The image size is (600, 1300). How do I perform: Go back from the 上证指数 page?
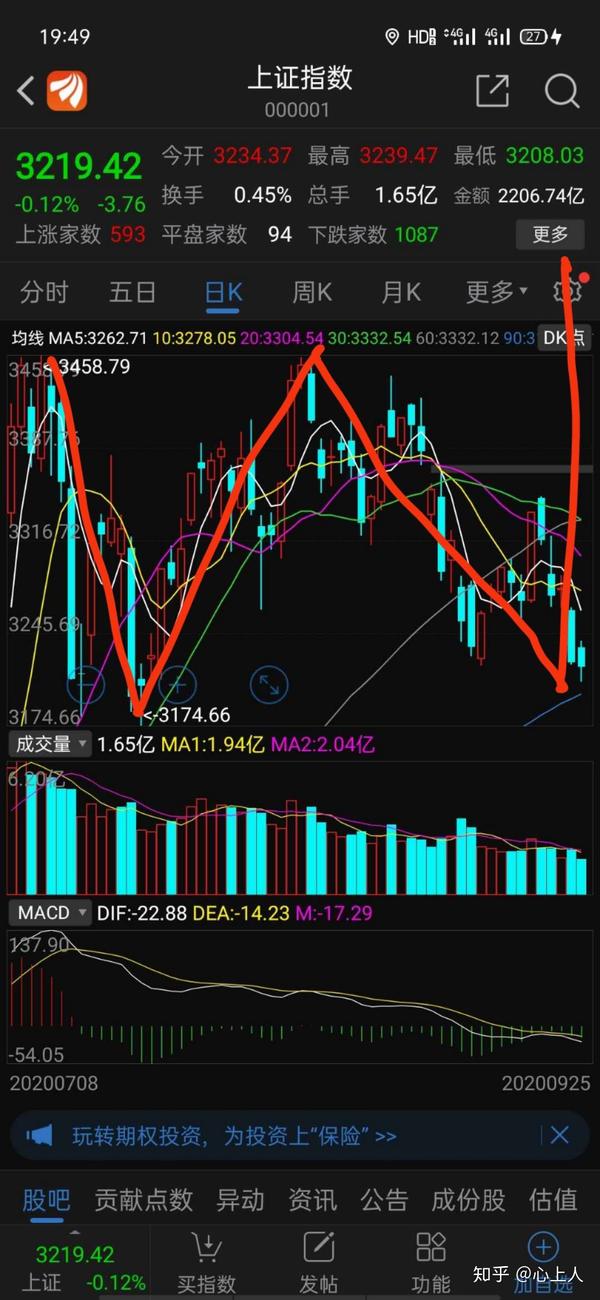pyautogui.click(x=27, y=92)
